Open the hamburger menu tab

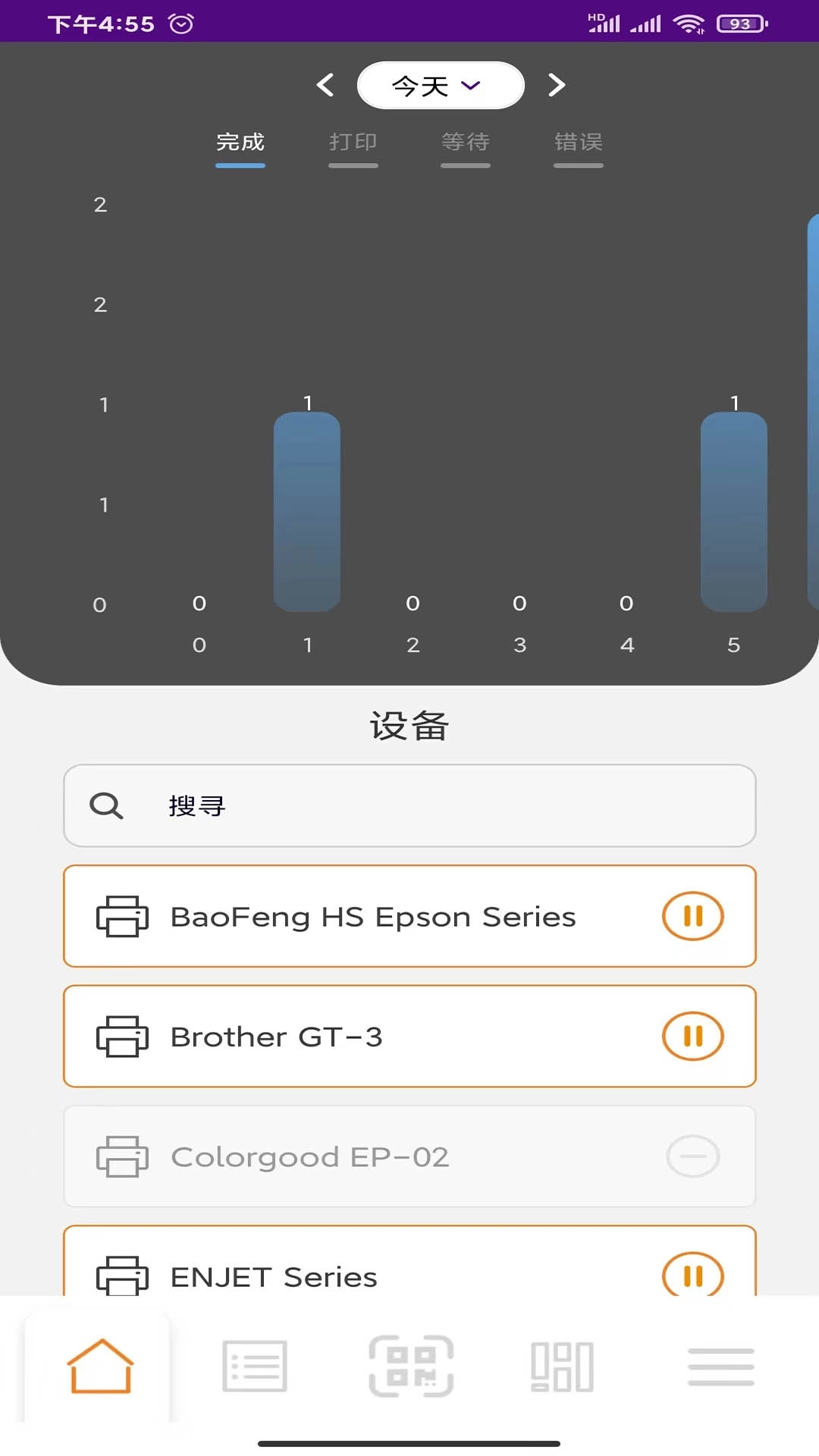click(720, 1366)
